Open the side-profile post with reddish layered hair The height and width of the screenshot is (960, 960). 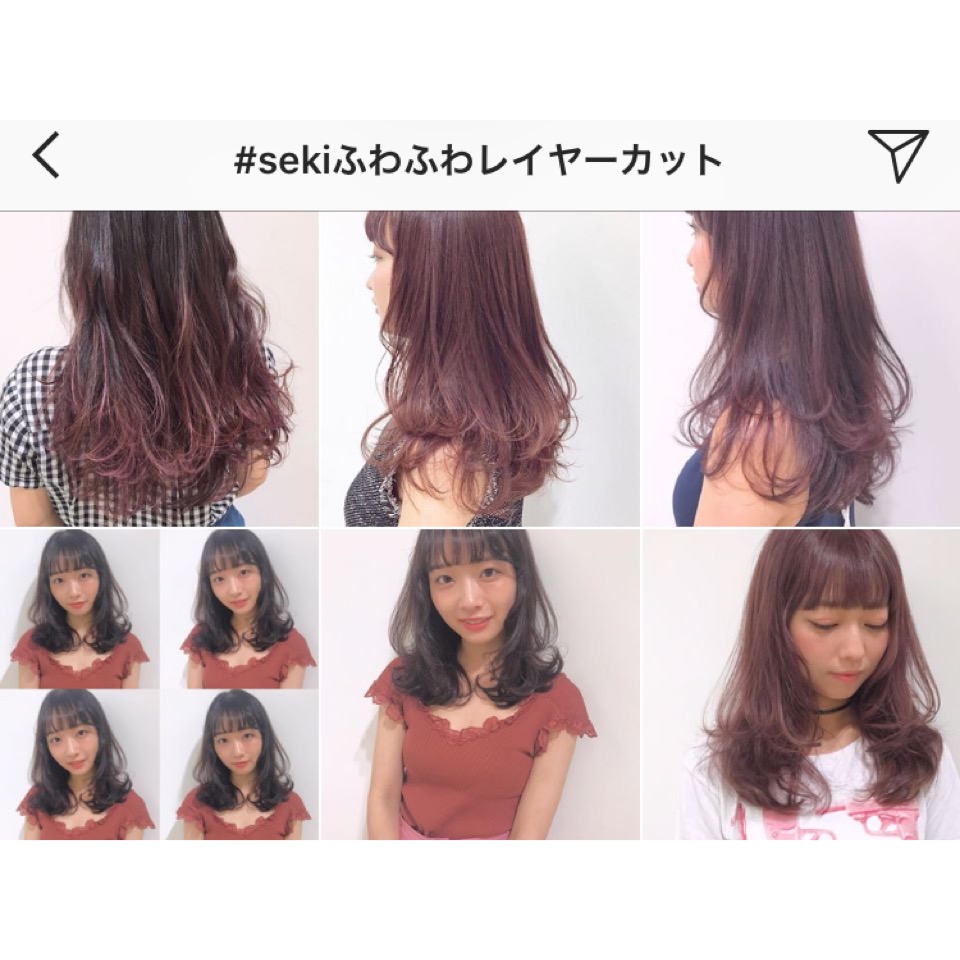click(479, 368)
